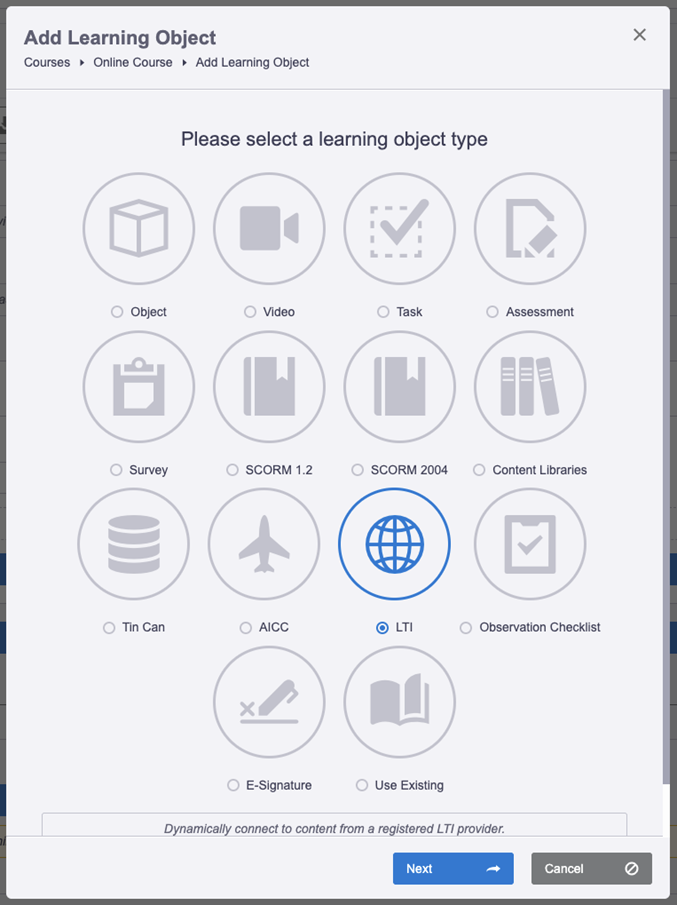This screenshot has width=677, height=905.
Task: Open the Courses breadcrumb link
Action: (x=47, y=62)
